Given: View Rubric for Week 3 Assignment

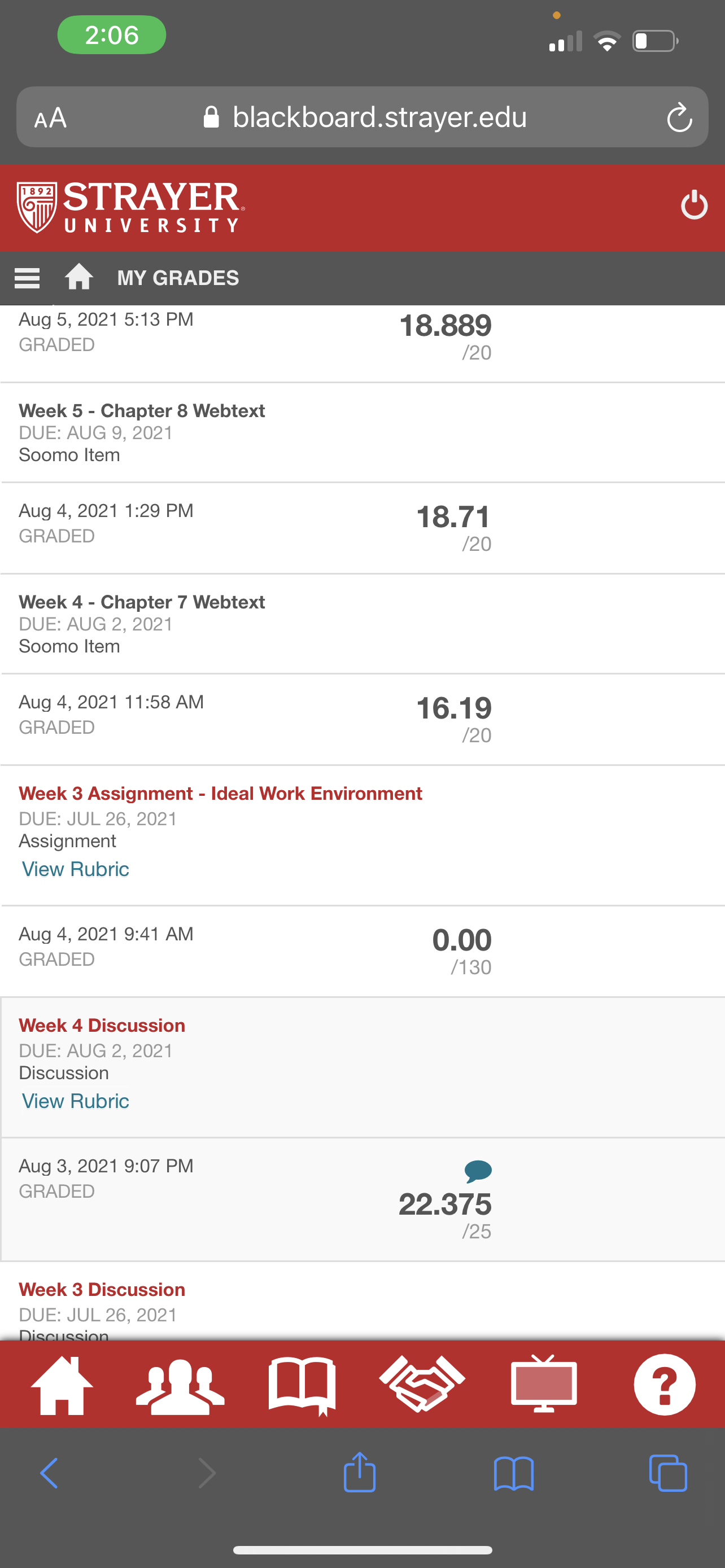Looking at the screenshot, I should 76,869.
